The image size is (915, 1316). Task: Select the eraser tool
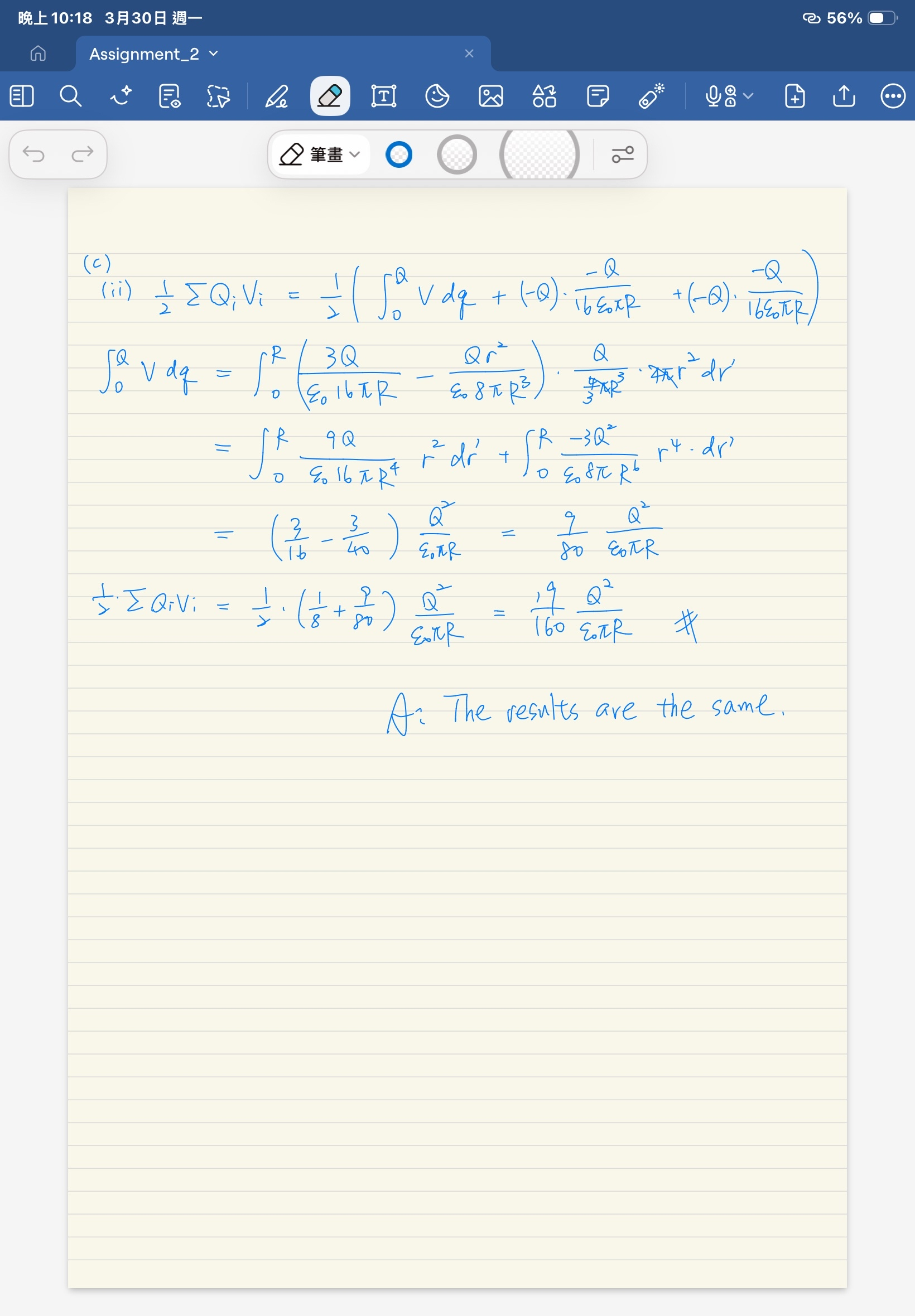(x=330, y=96)
